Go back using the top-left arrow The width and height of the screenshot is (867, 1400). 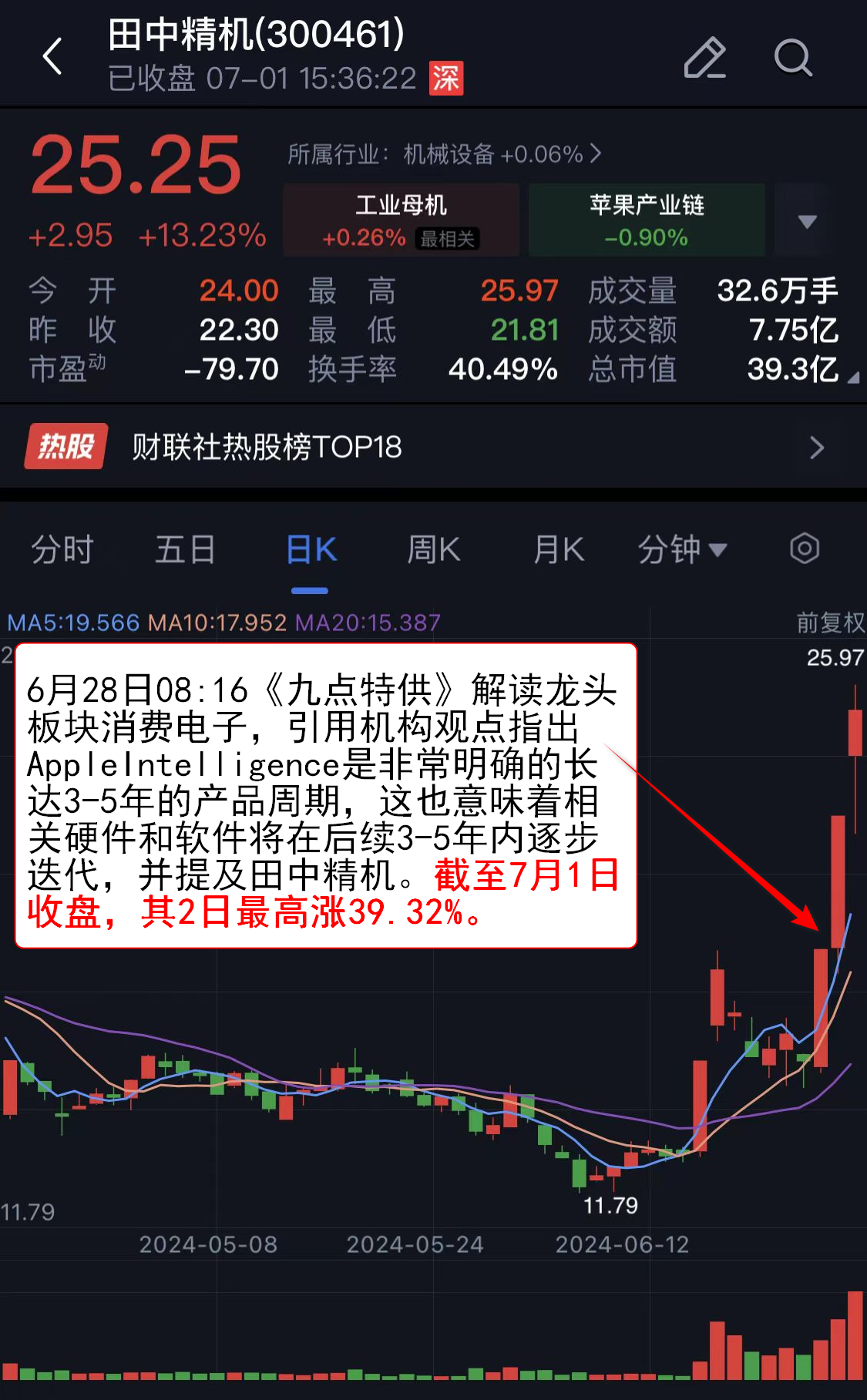pos(52,57)
